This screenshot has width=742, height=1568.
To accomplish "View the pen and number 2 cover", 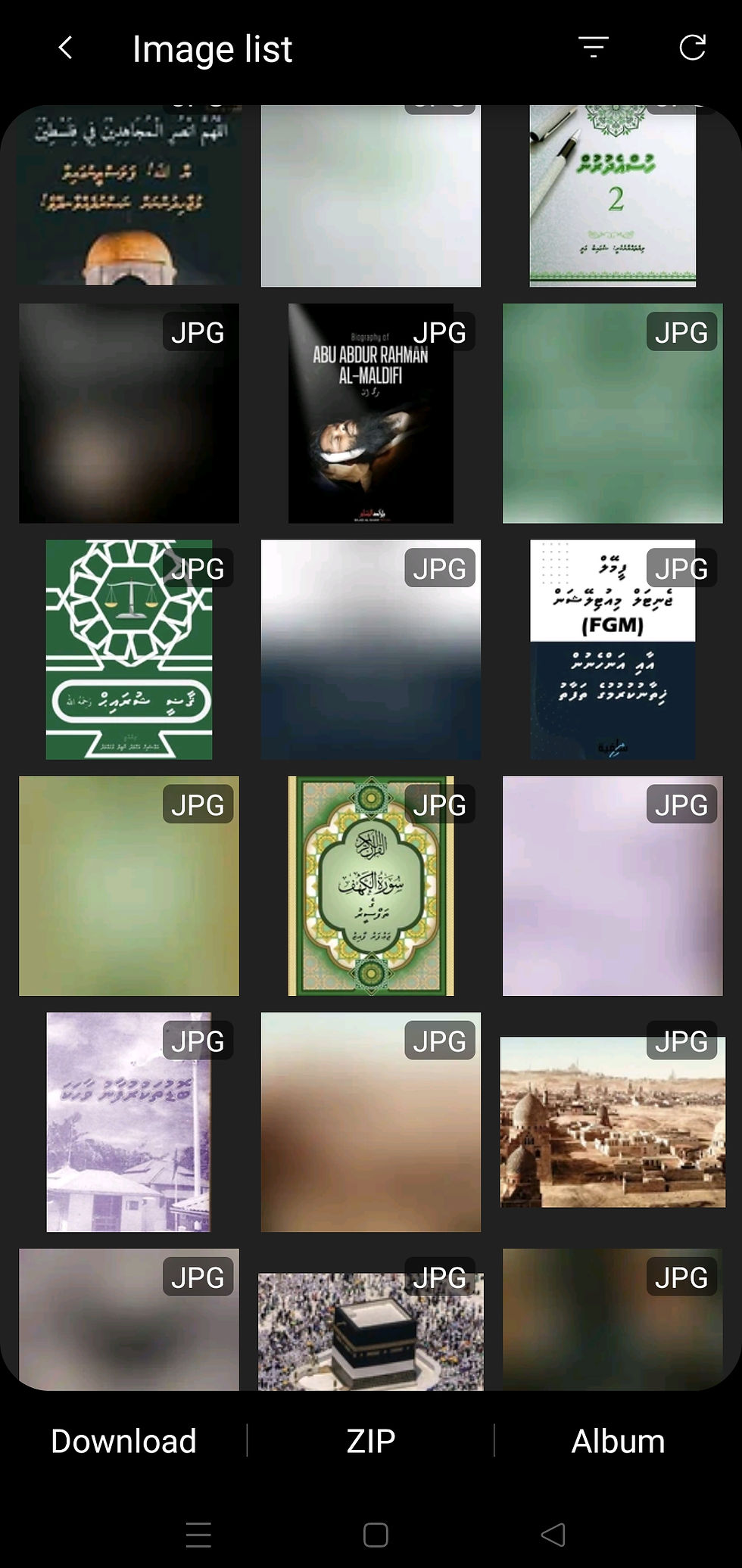I will pos(613,195).
